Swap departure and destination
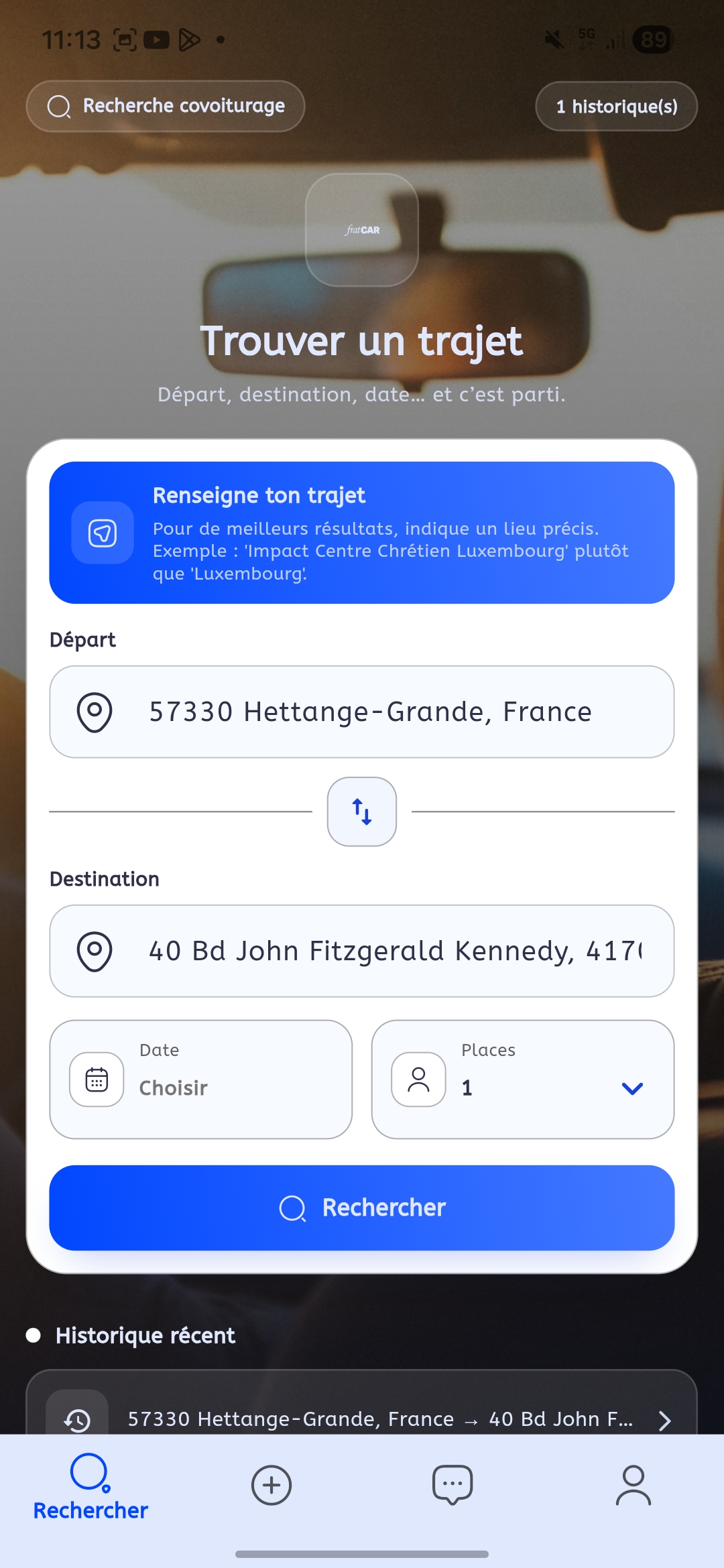 pyautogui.click(x=362, y=811)
